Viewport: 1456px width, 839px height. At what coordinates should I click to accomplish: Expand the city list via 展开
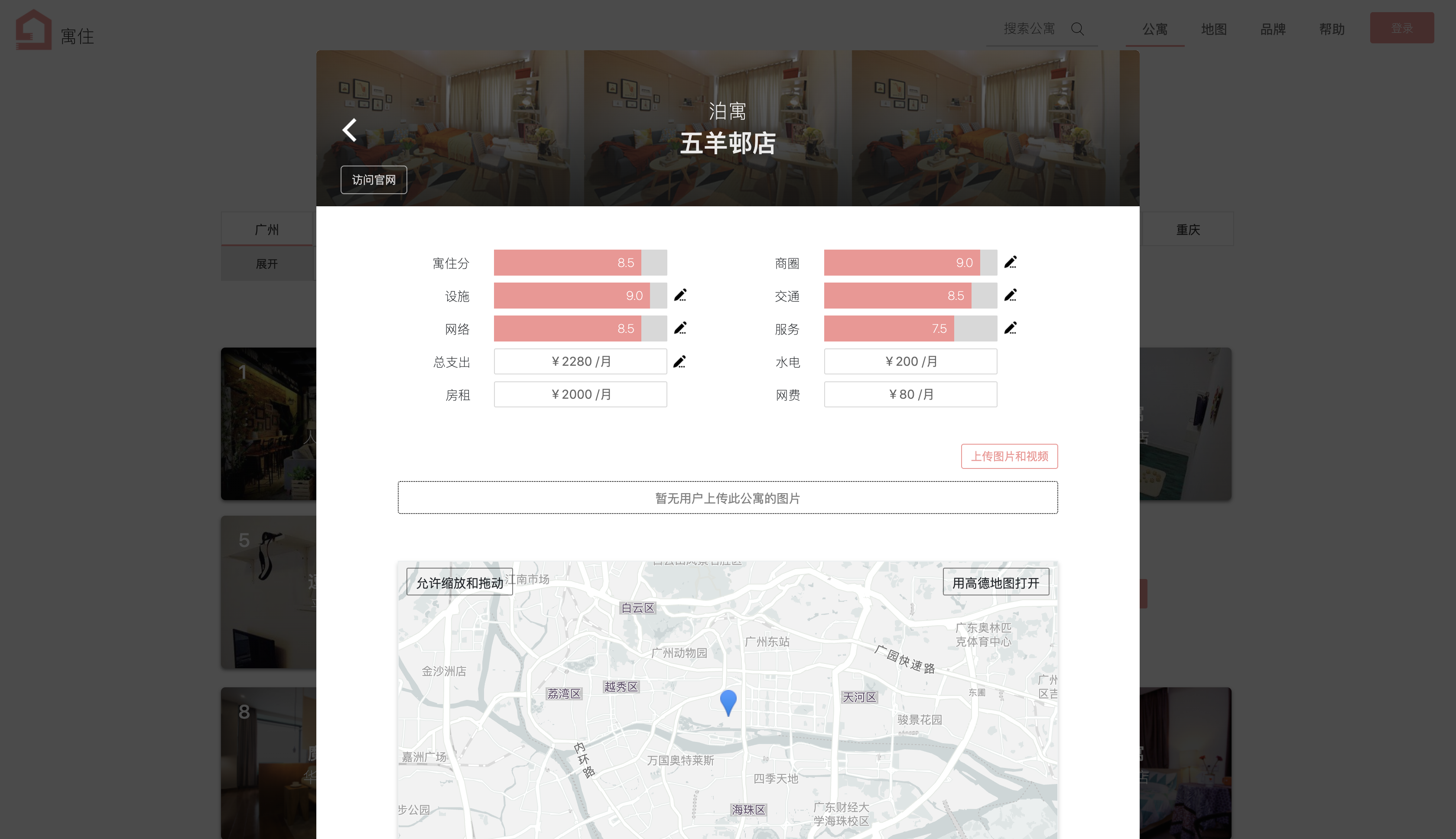point(267,264)
